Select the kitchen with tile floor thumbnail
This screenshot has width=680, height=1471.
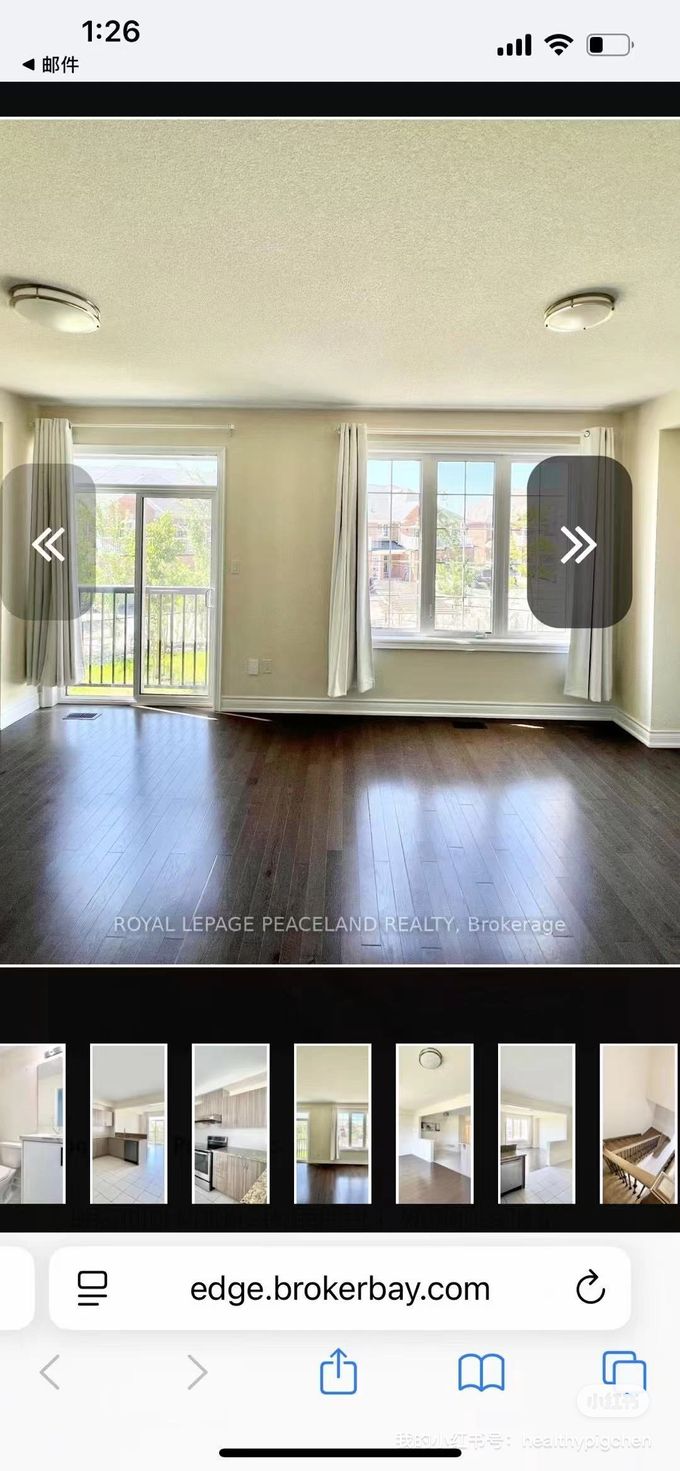[128, 1123]
